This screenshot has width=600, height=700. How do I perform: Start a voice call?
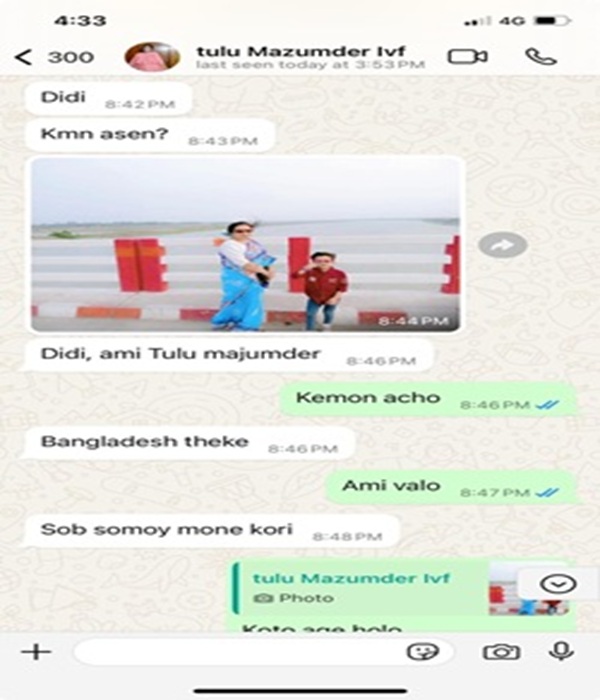pyautogui.click(x=540, y=56)
